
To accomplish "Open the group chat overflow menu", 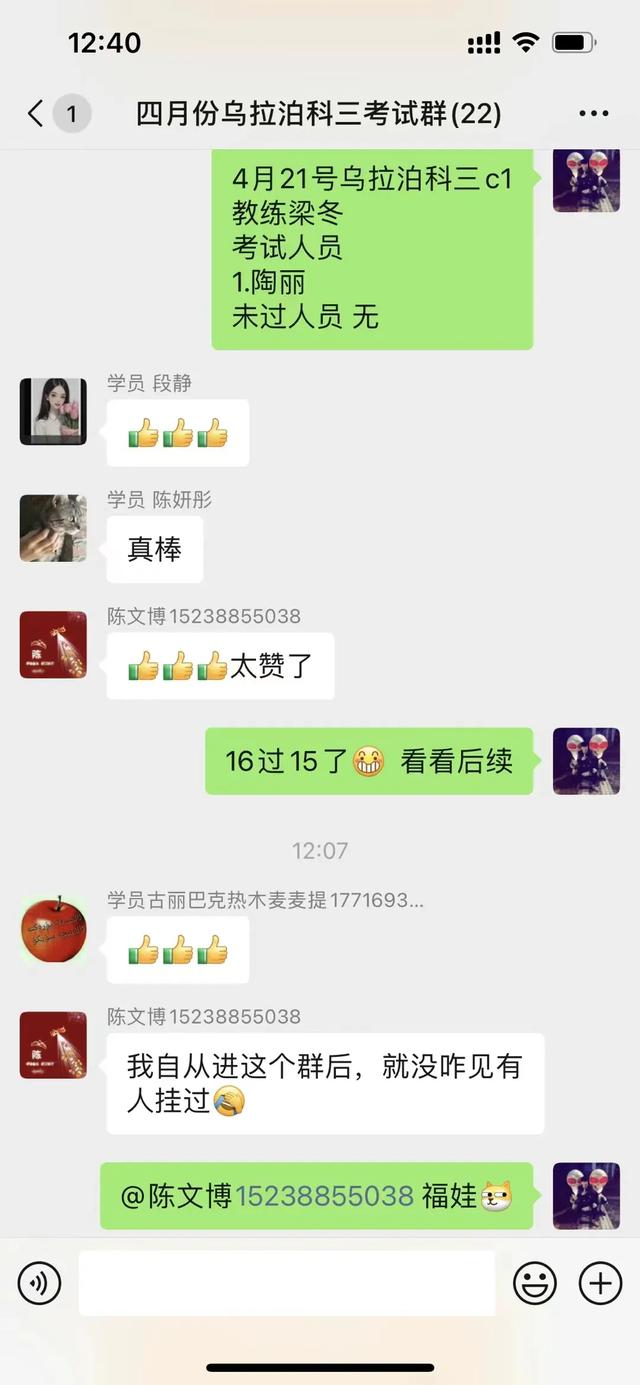I will point(593,114).
